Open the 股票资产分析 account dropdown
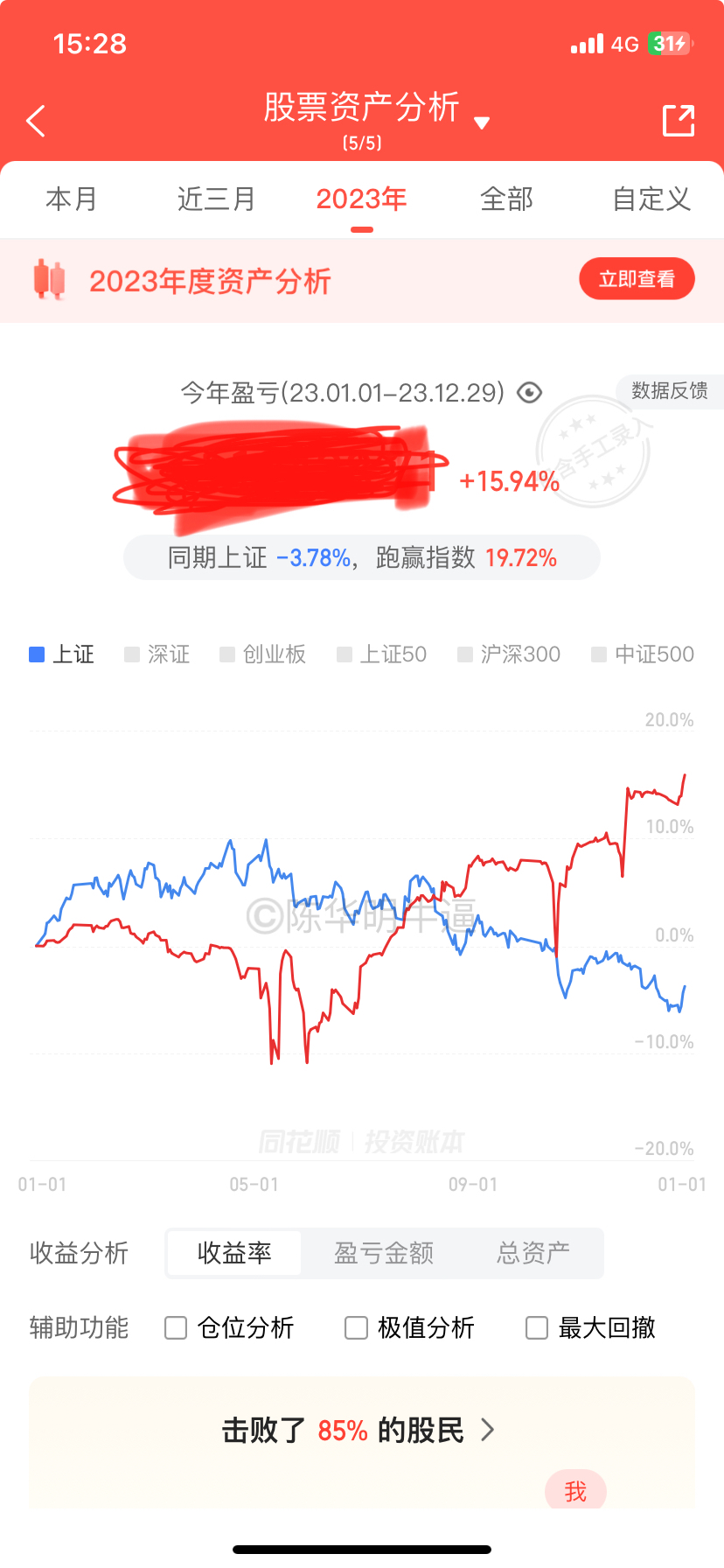 coord(480,122)
